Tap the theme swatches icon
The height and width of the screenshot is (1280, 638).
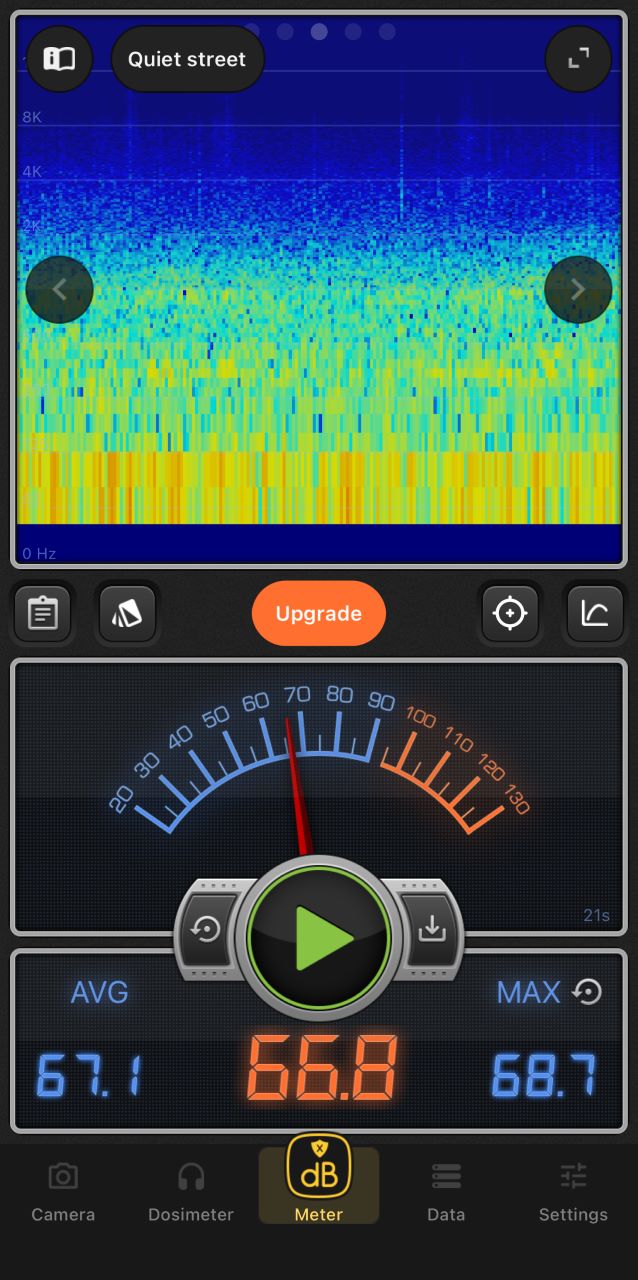click(127, 613)
